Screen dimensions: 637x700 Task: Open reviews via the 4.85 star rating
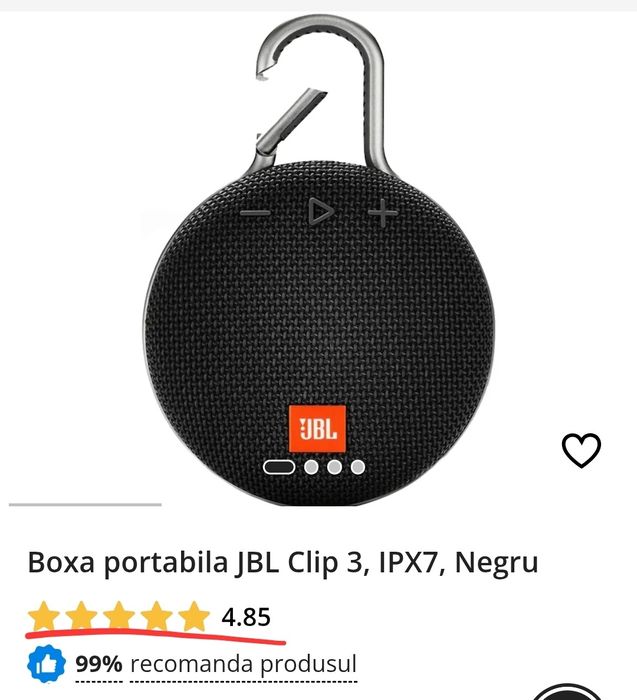pyautogui.click(x=150, y=617)
